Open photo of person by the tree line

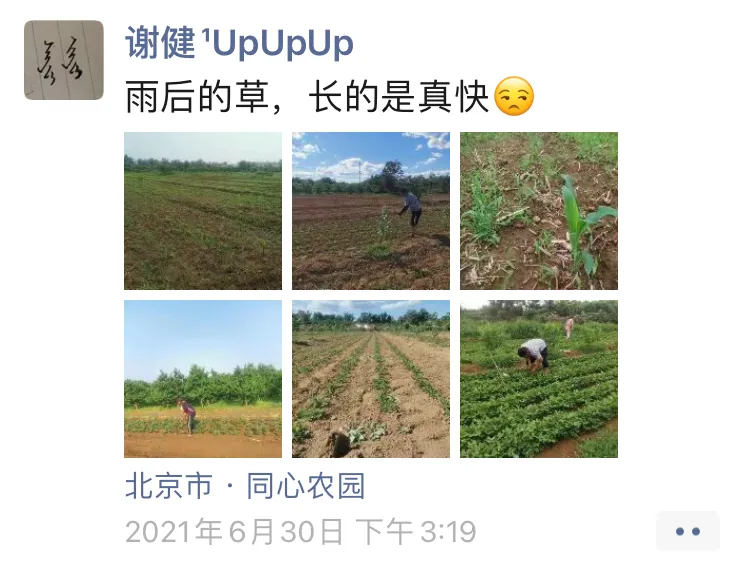203,379
